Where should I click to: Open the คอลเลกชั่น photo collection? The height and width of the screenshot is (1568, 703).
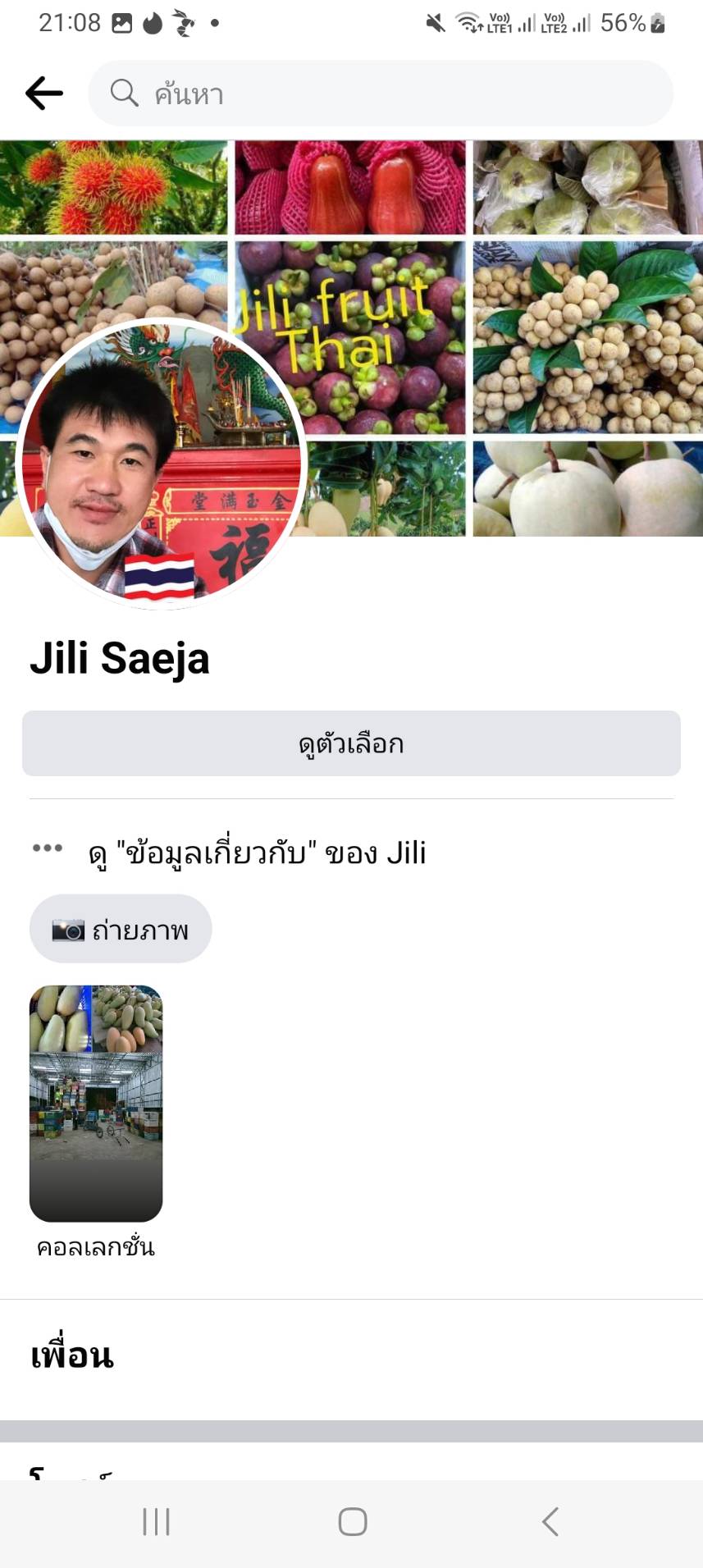[96, 1104]
